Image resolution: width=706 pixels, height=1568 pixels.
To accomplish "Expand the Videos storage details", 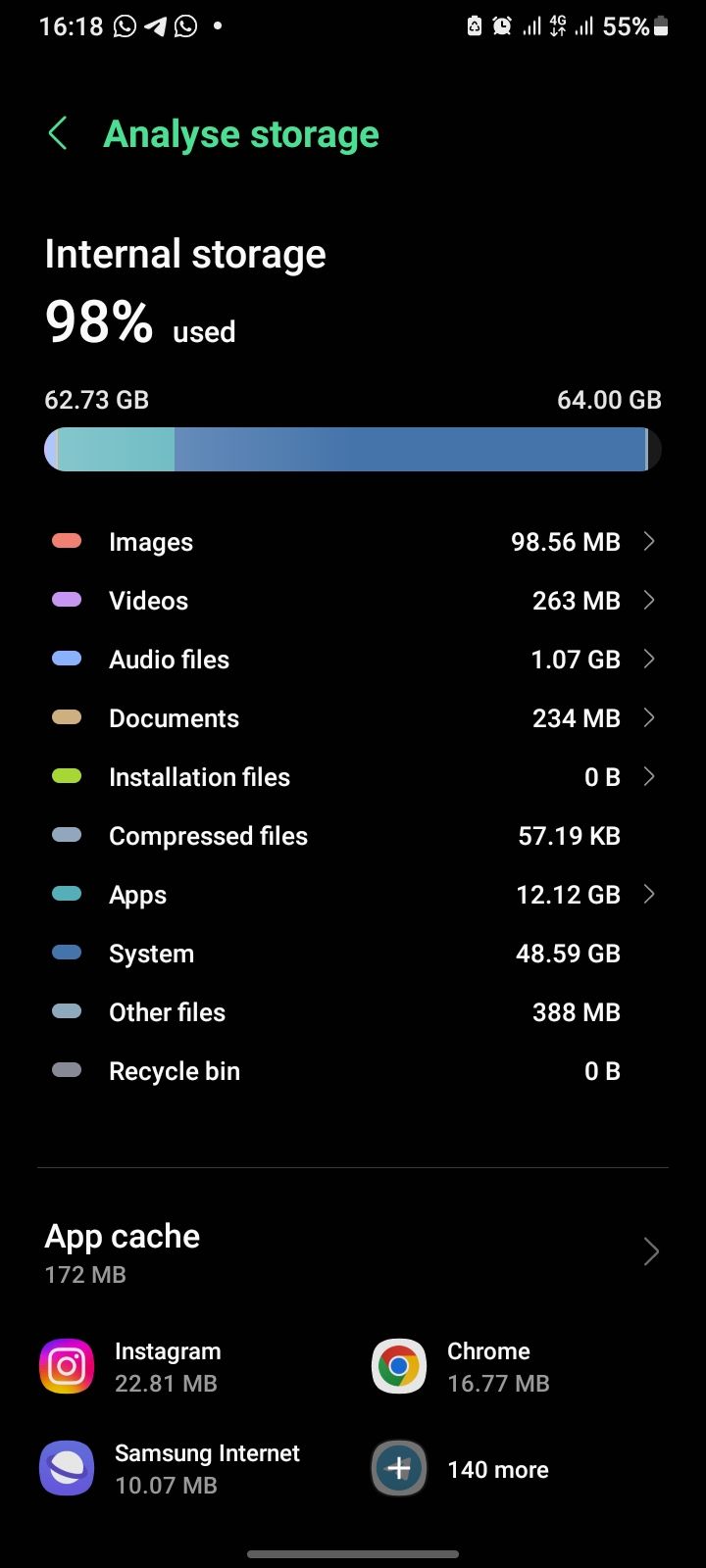I will 649,600.
